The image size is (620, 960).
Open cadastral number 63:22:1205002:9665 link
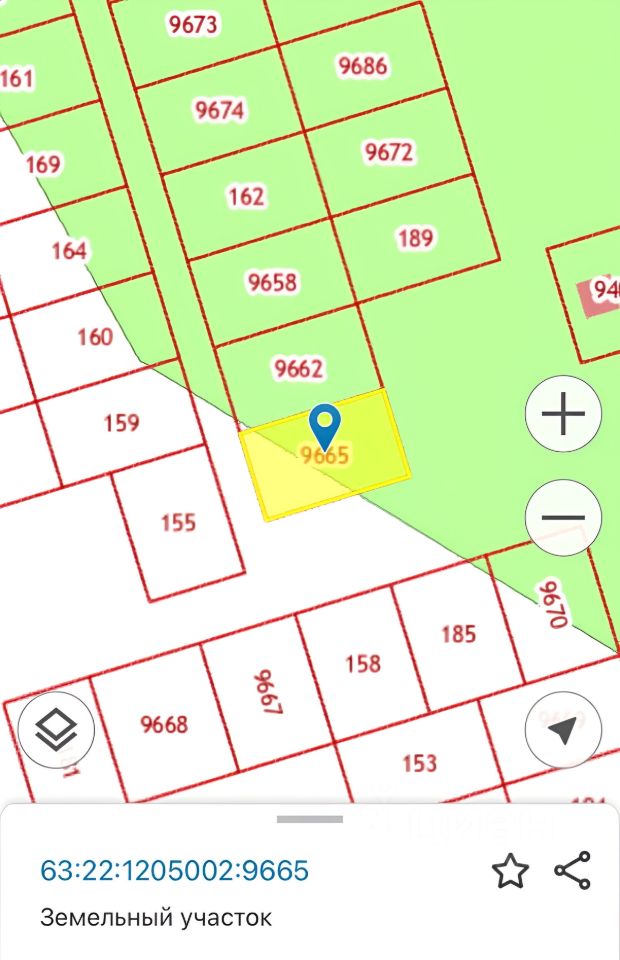point(174,870)
